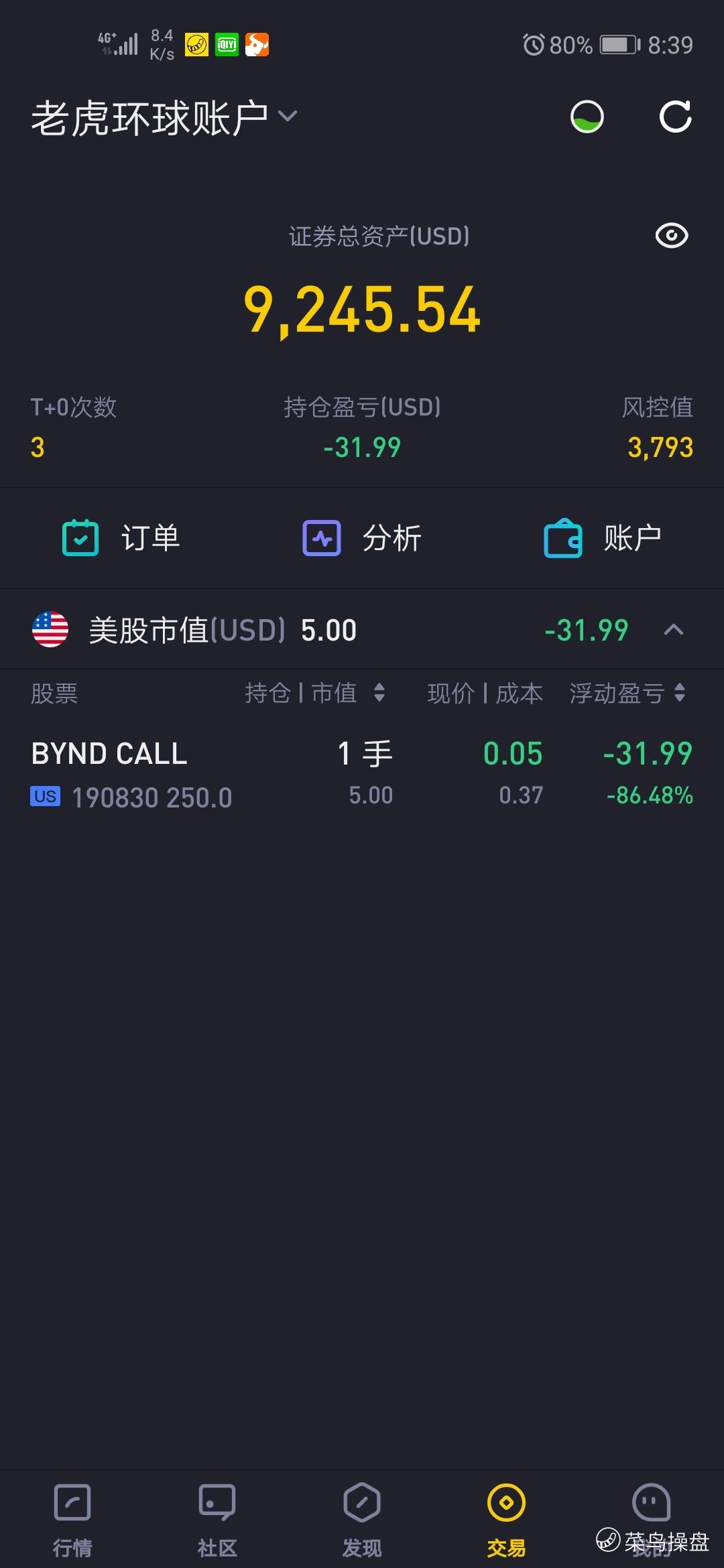Open the 老虎环球账户 account switcher dropdown
This screenshot has height=1568, width=724.
tap(164, 118)
